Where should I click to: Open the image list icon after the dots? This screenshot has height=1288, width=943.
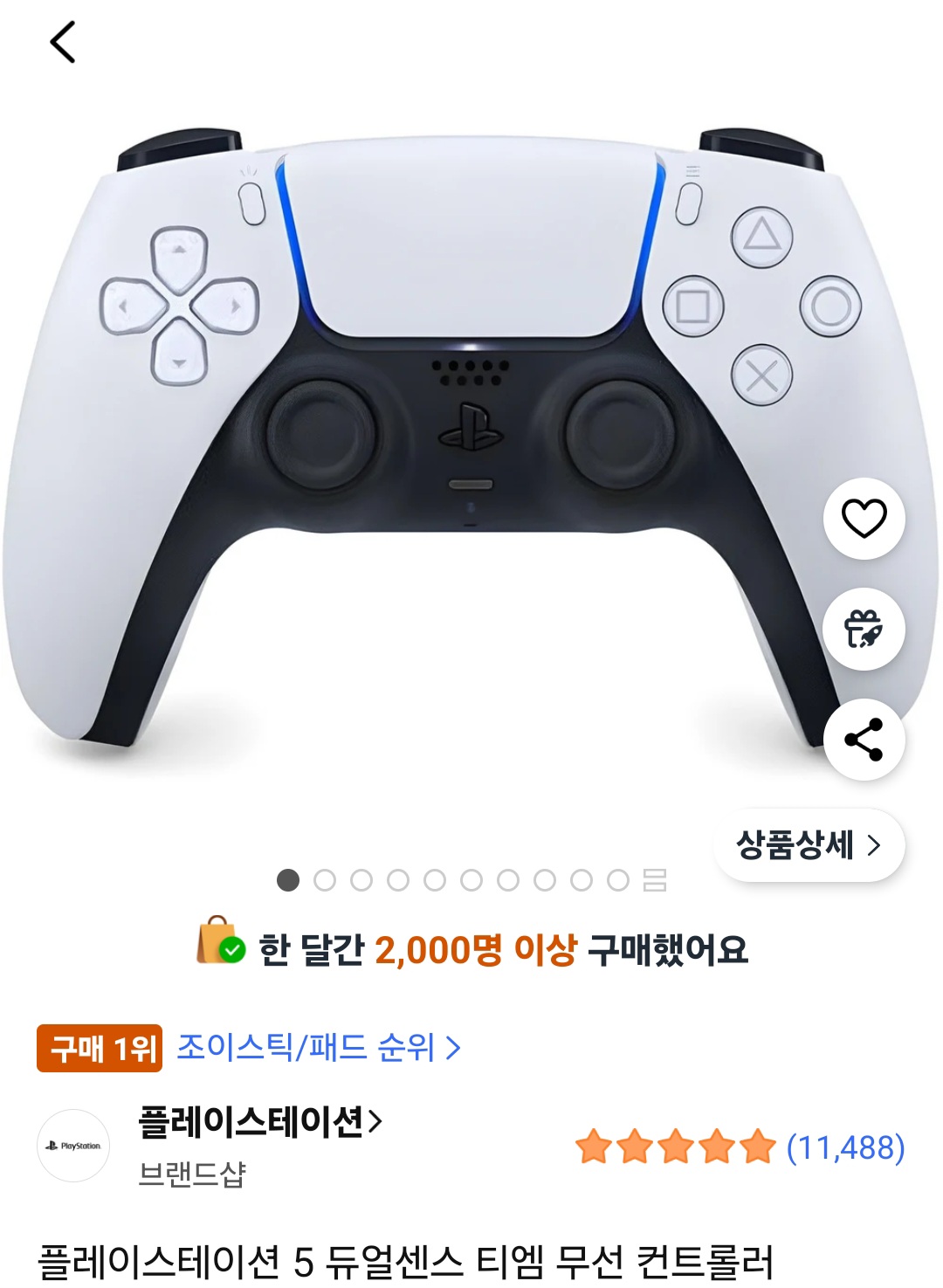[655, 880]
